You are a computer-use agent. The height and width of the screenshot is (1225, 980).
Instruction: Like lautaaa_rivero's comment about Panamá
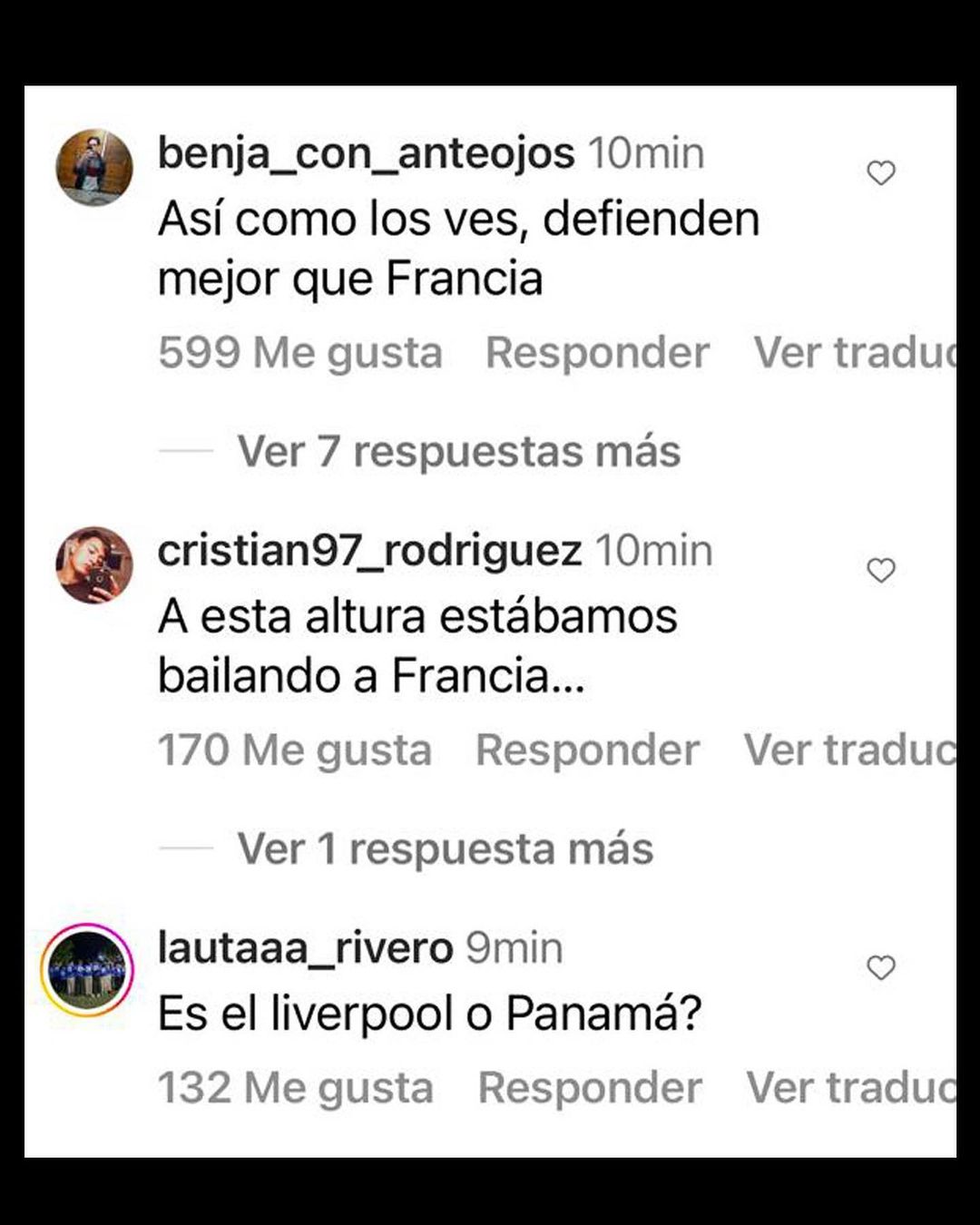click(880, 967)
